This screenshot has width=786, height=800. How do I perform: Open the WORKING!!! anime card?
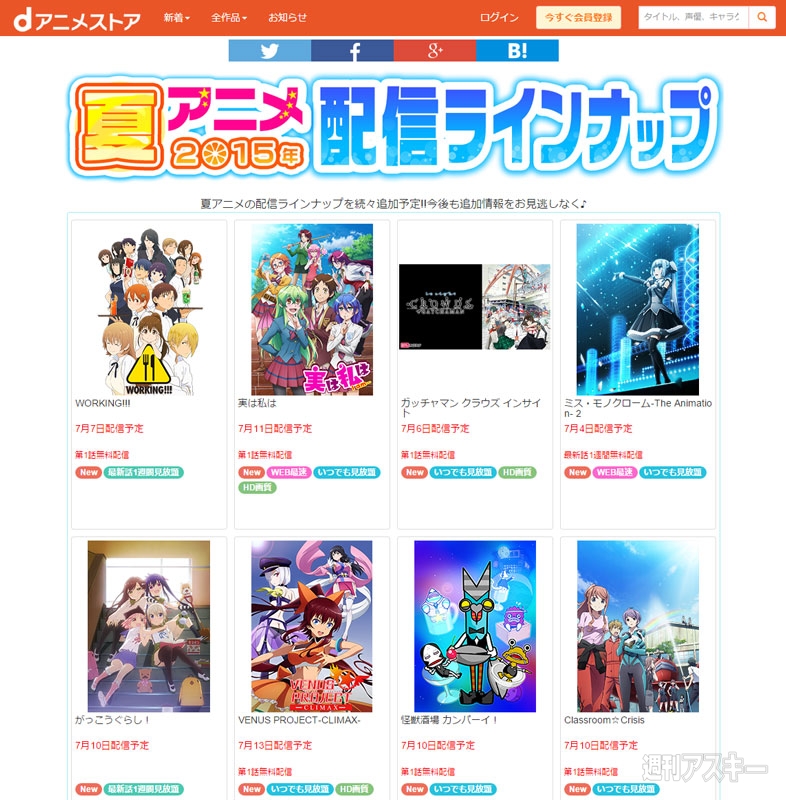click(x=149, y=310)
